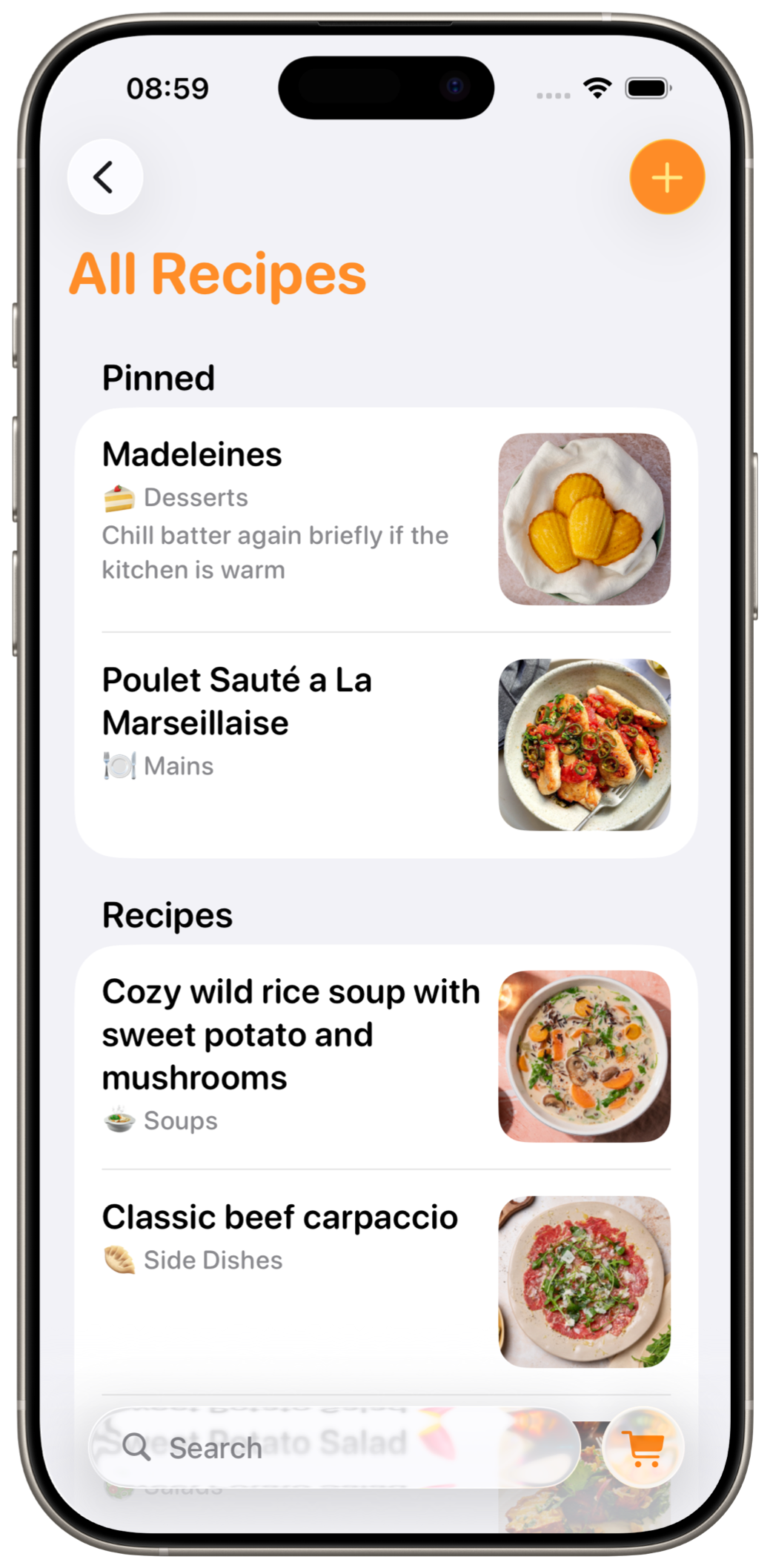Select the cozy wild rice soup recipe
The image size is (770, 1568).
pos(291,1034)
